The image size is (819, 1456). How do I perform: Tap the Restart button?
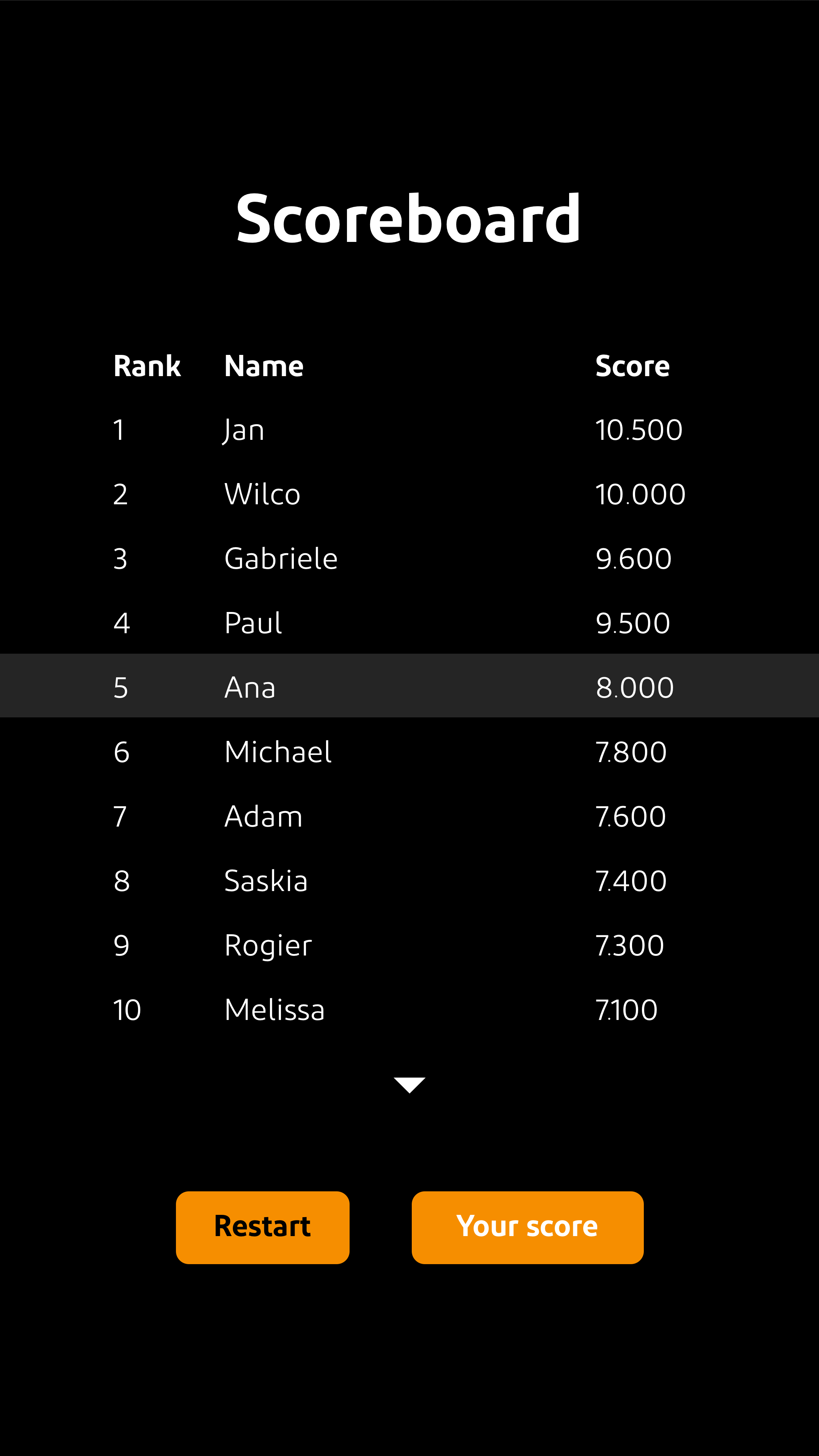(262, 1227)
